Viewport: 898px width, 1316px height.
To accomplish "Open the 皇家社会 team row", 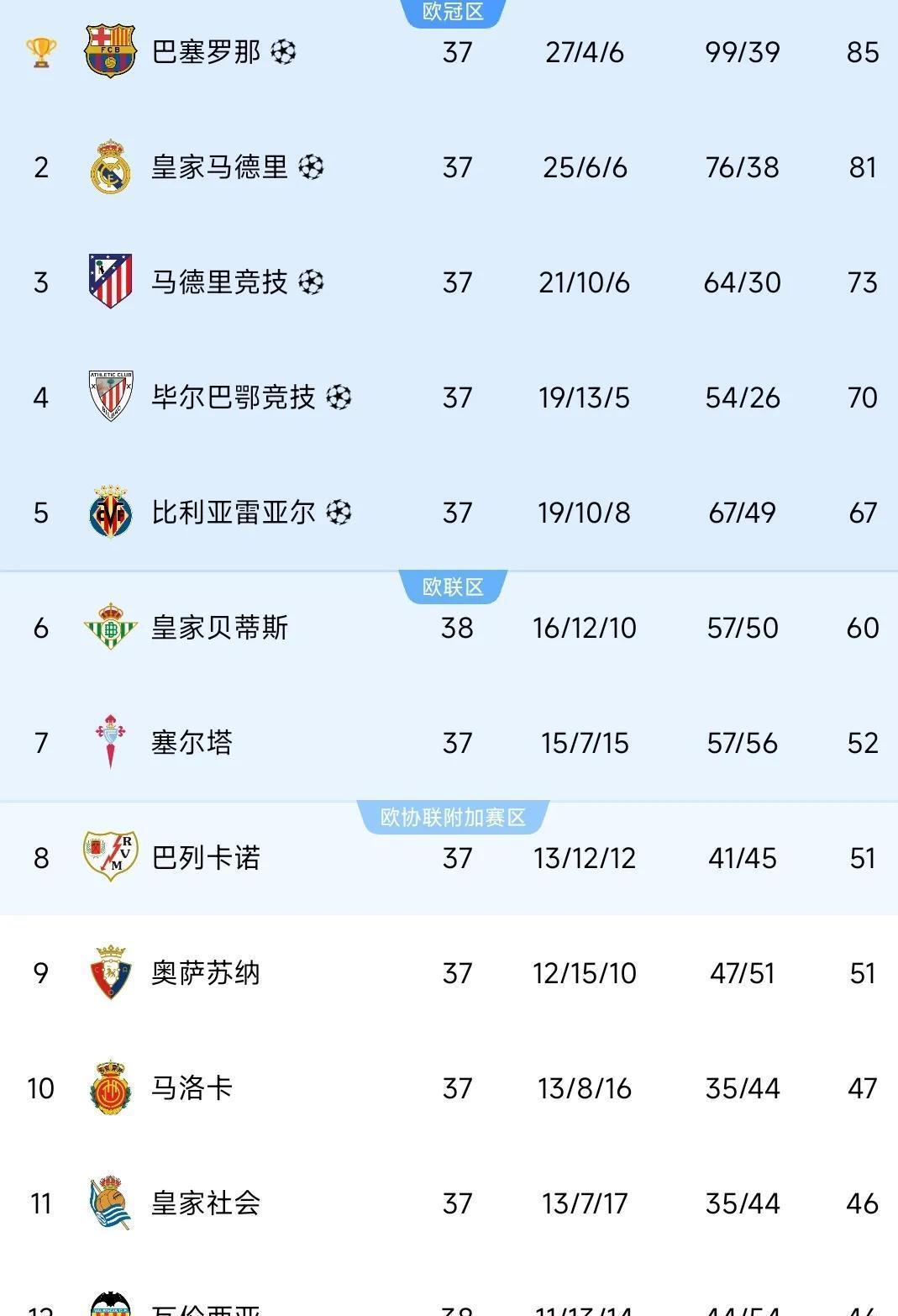I will click(206, 1203).
